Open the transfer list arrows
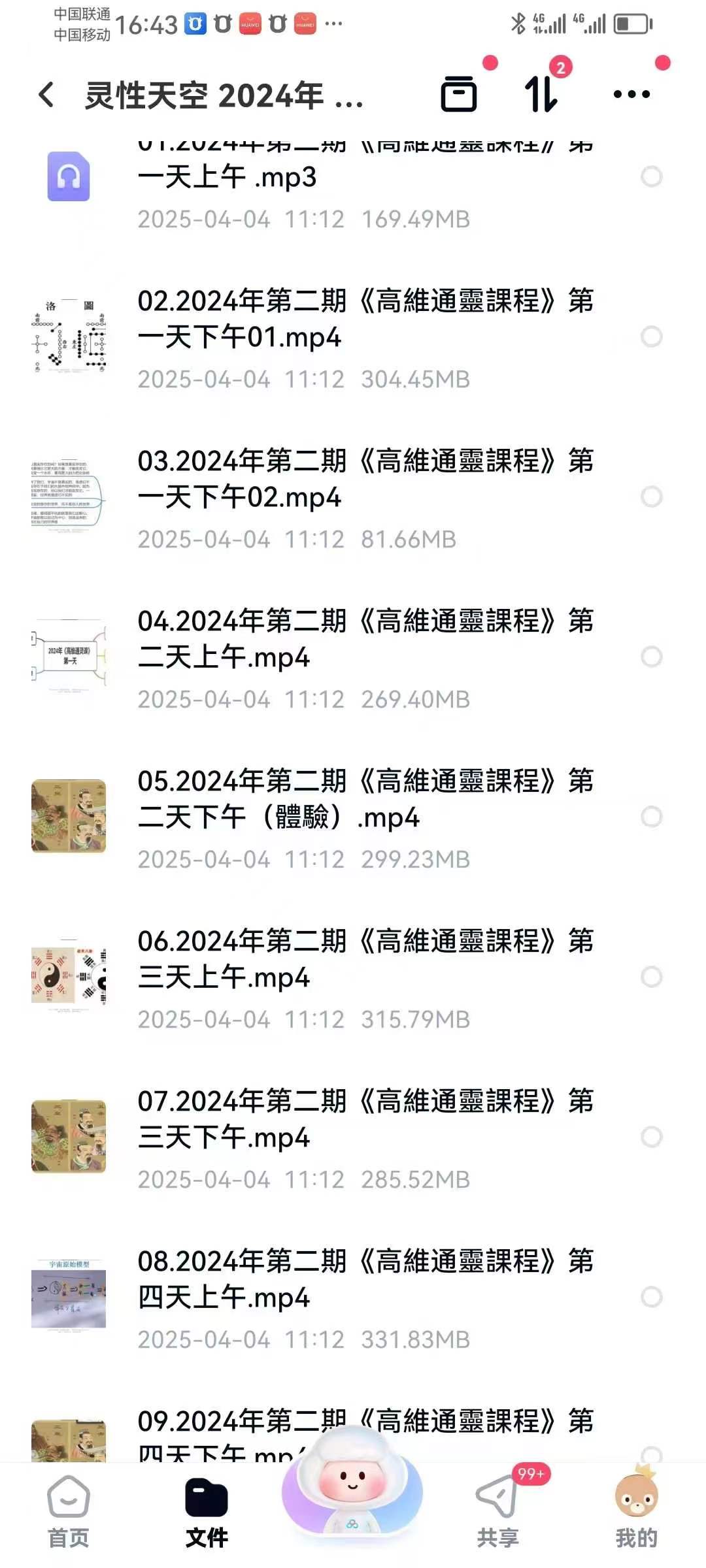The image size is (706, 1568). click(541, 95)
